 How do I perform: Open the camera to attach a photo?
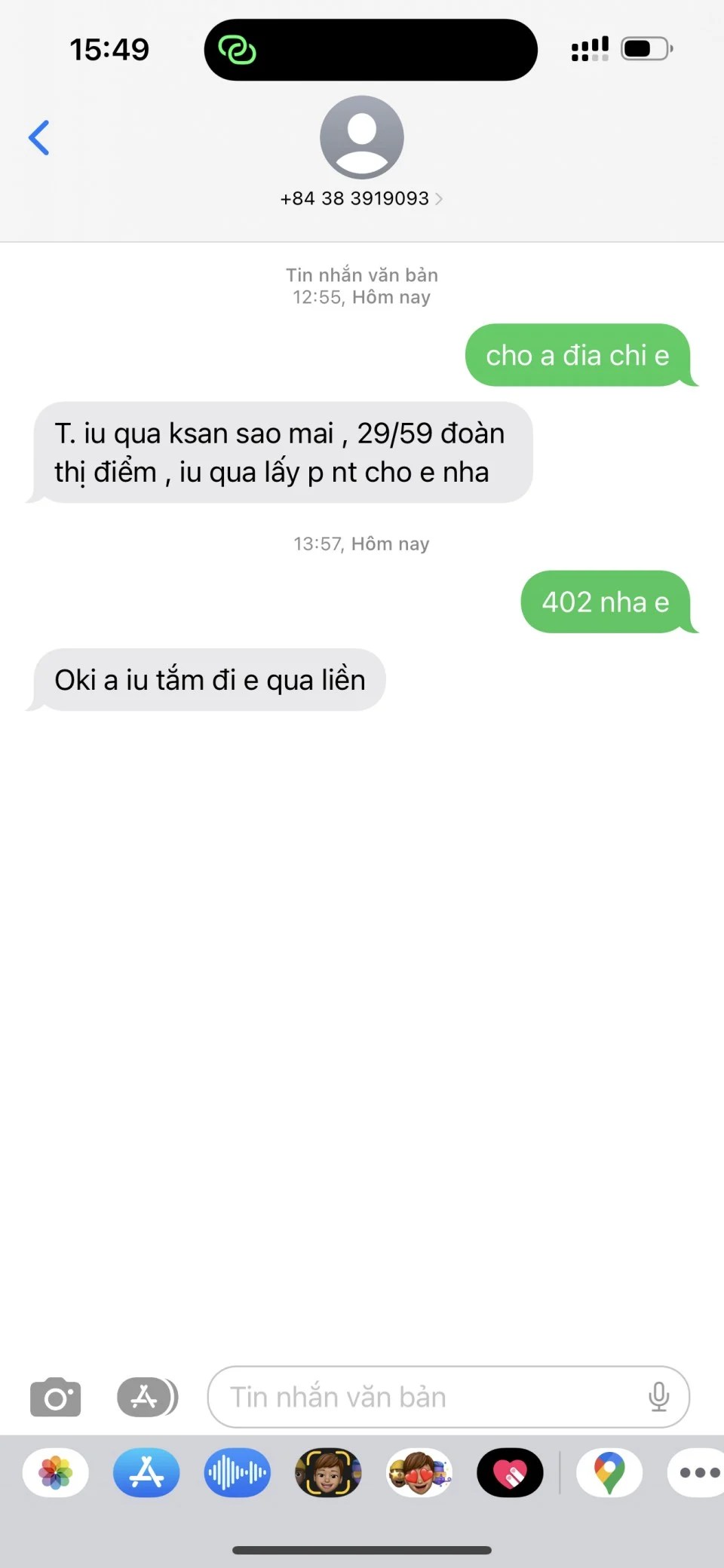point(55,1397)
